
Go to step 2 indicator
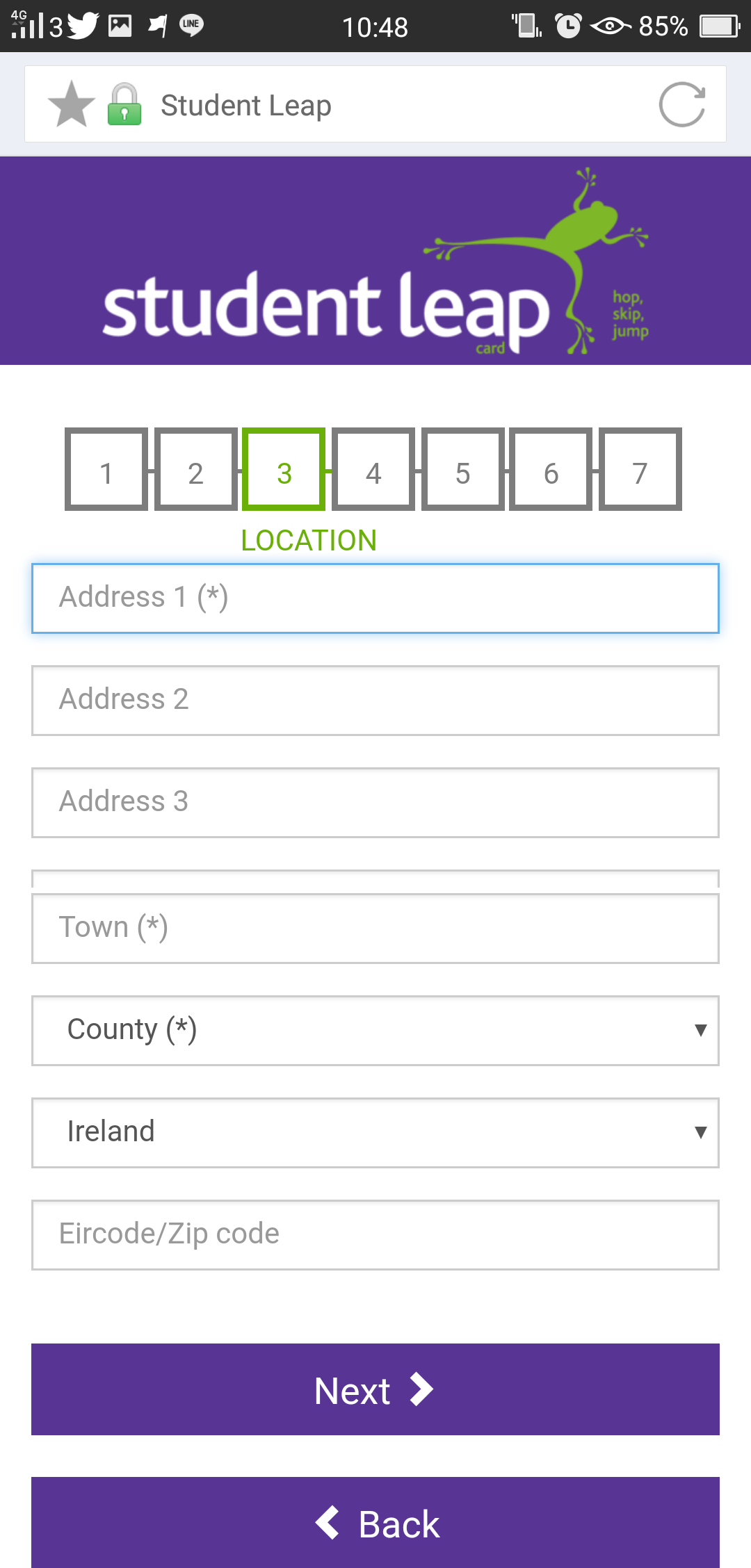point(195,470)
